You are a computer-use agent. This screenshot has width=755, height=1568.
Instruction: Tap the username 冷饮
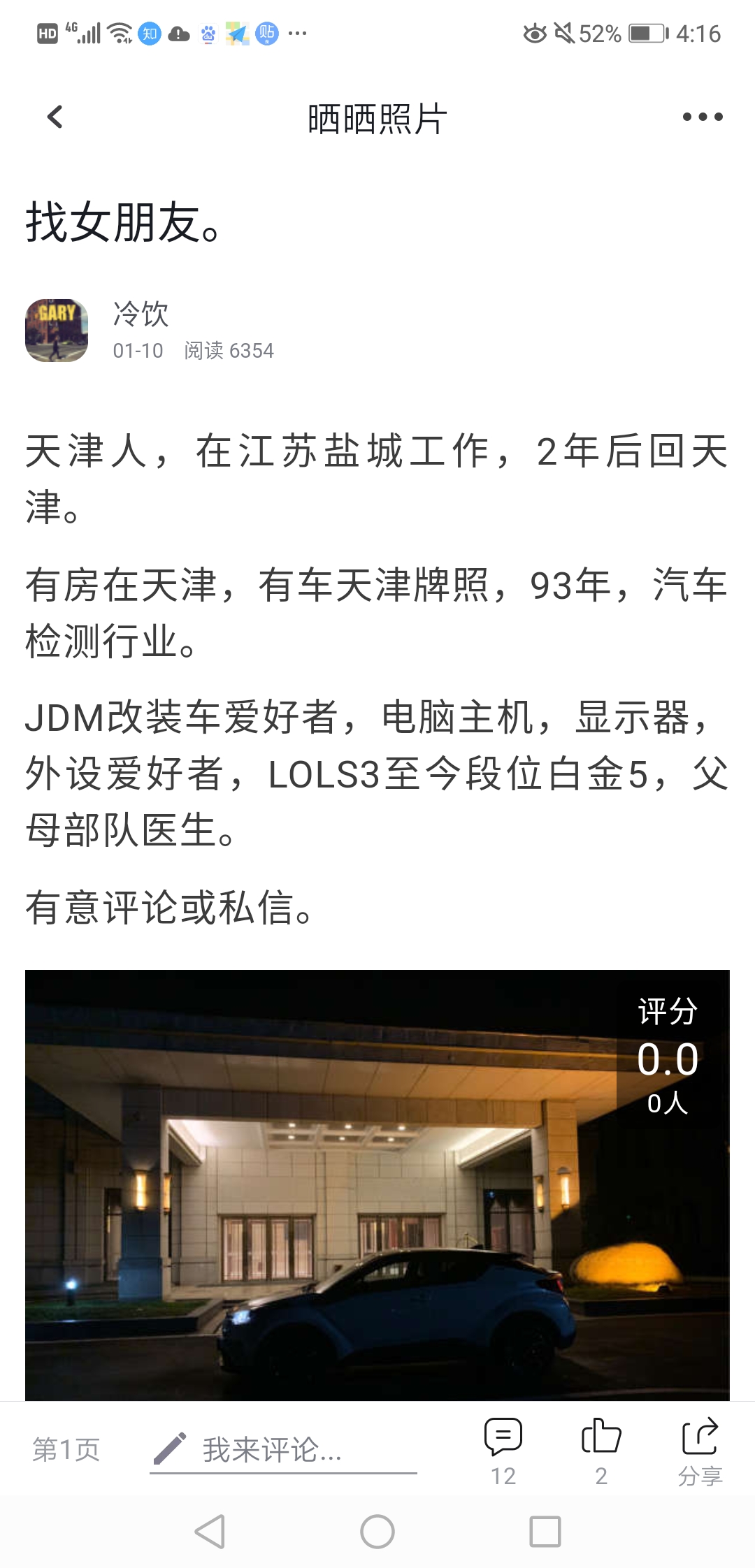(141, 314)
